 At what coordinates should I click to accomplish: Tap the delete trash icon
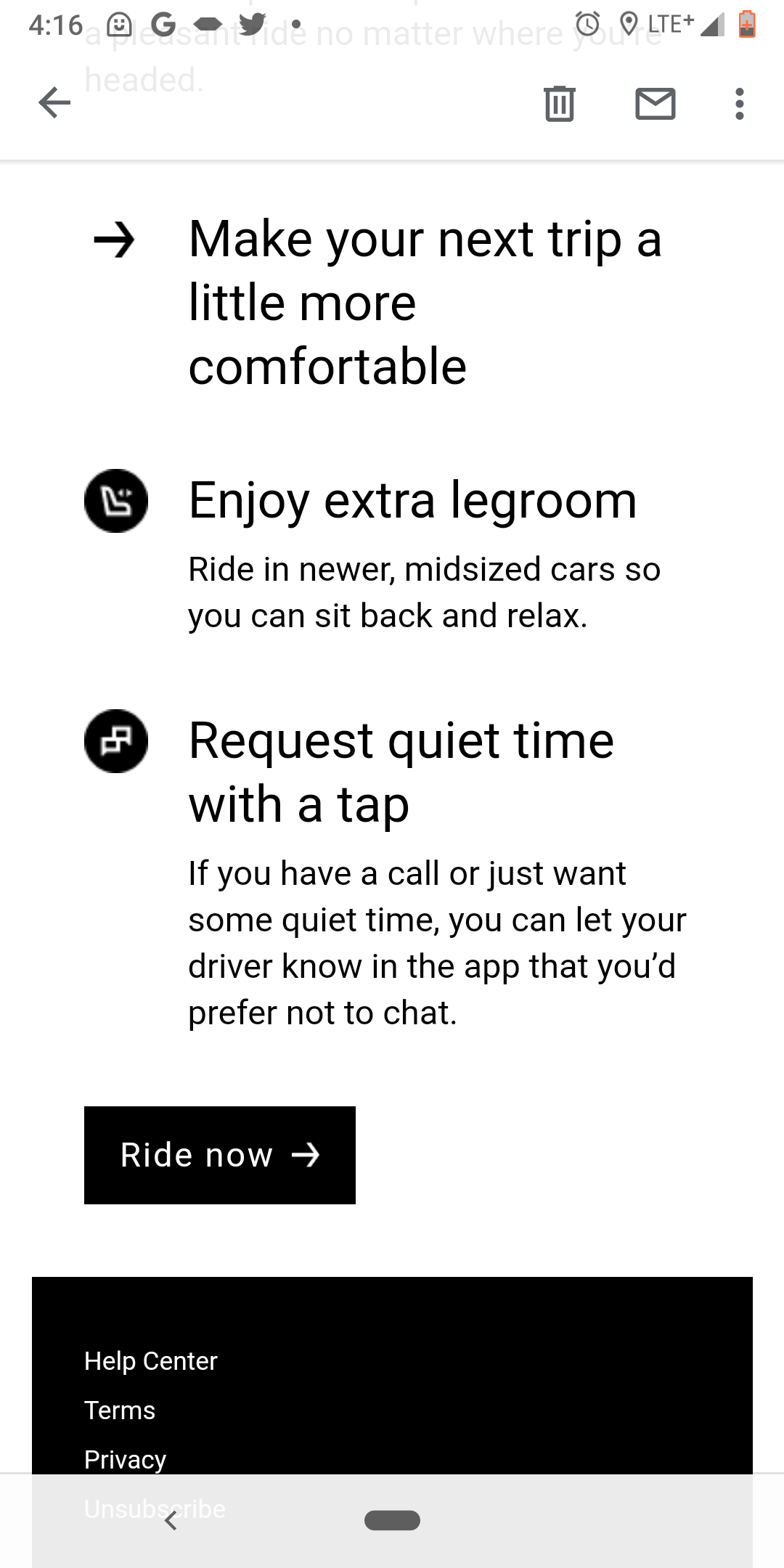[559, 105]
